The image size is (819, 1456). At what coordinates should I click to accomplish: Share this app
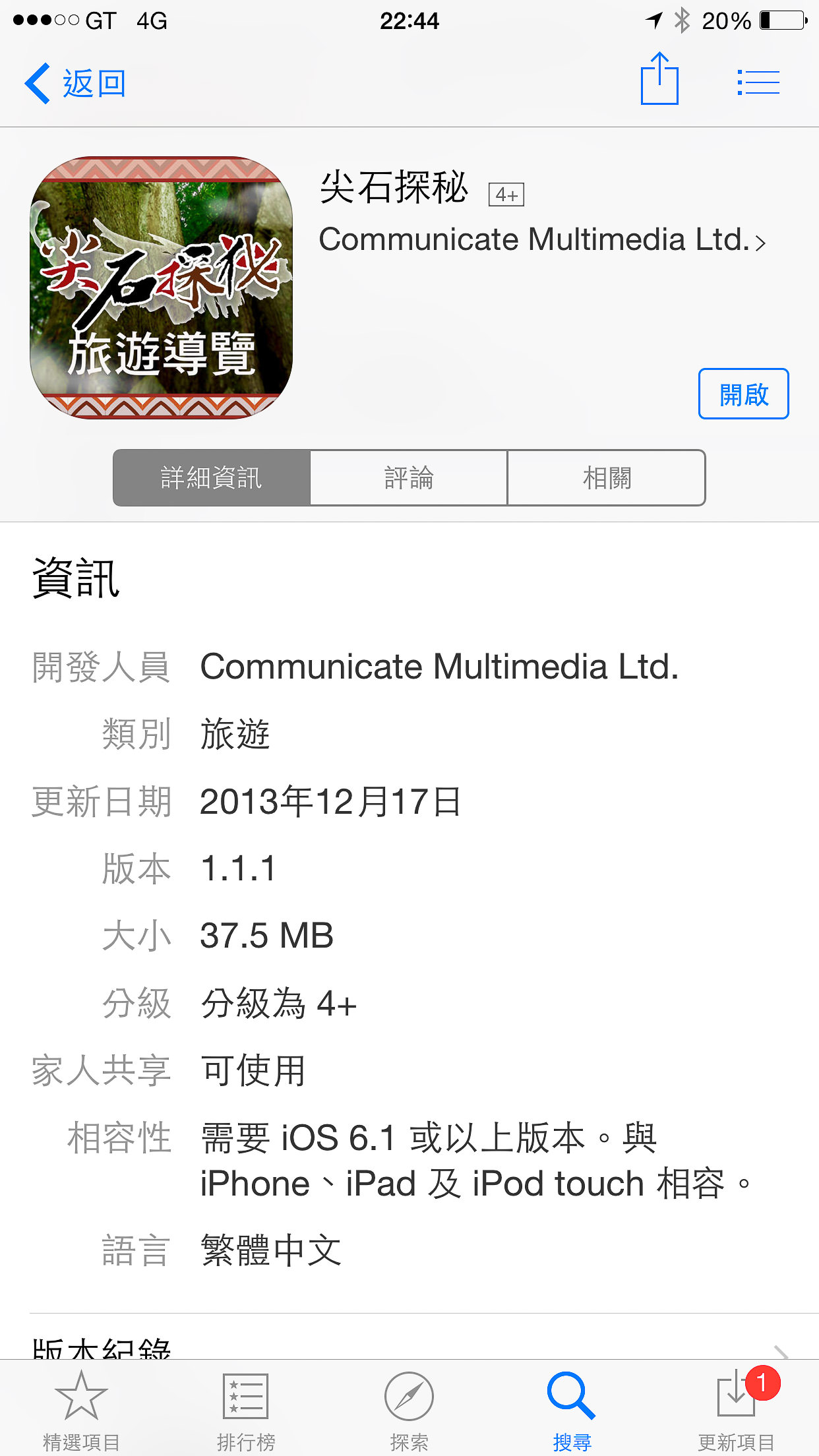[x=659, y=80]
